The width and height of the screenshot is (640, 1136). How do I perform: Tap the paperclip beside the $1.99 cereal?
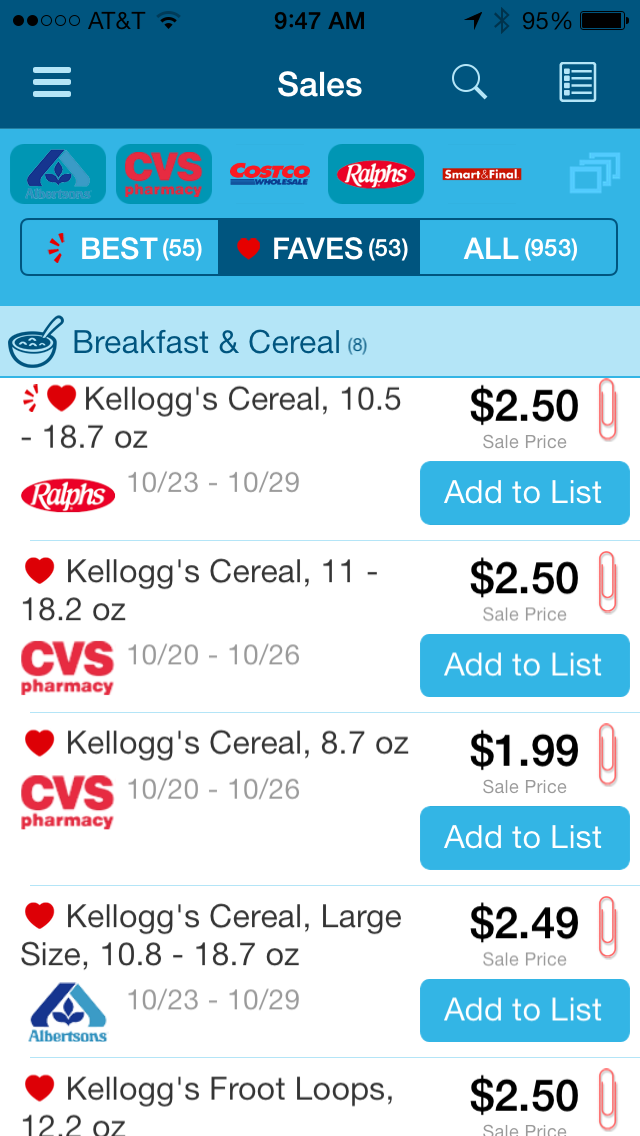[607, 756]
